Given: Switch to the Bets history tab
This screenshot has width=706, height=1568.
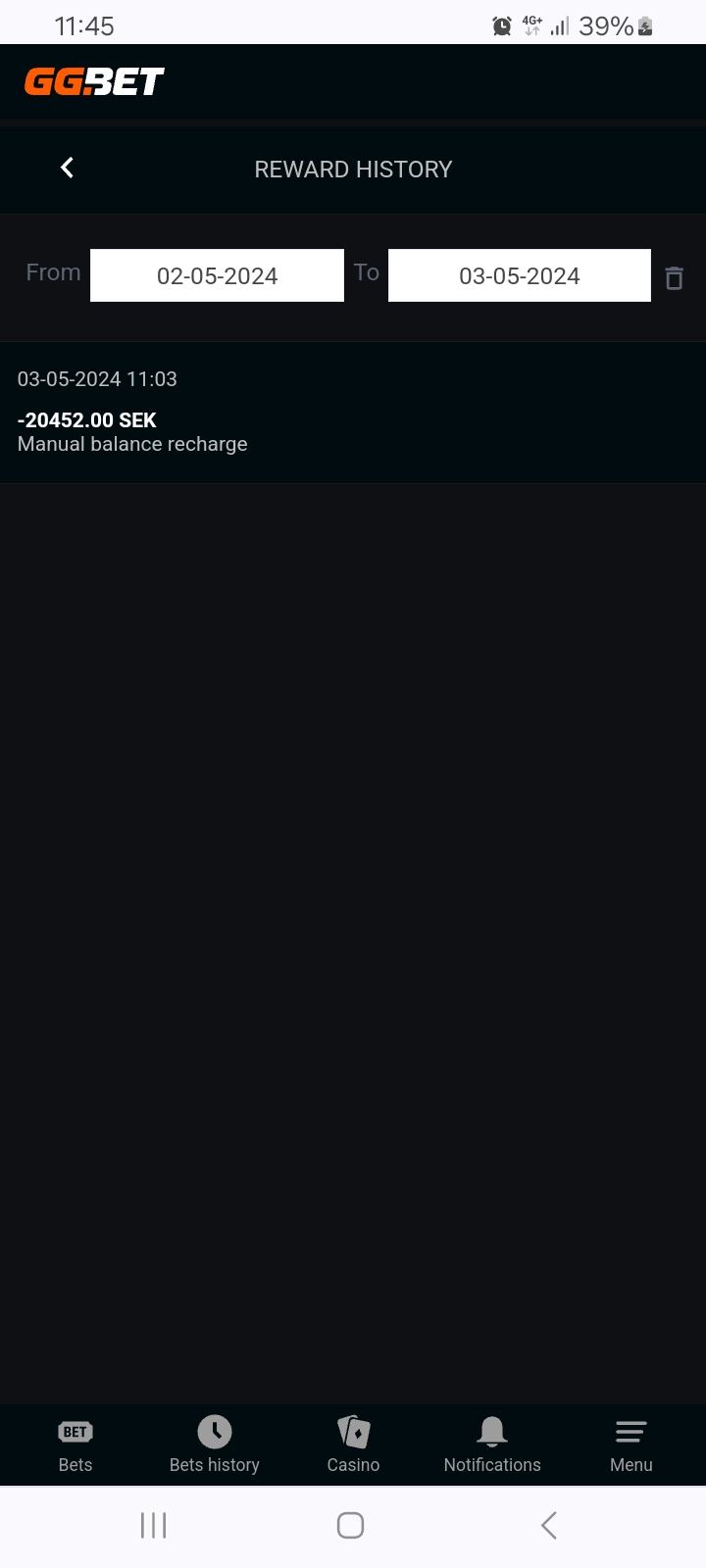Looking at the screenshot, I should pos(214,1445).
